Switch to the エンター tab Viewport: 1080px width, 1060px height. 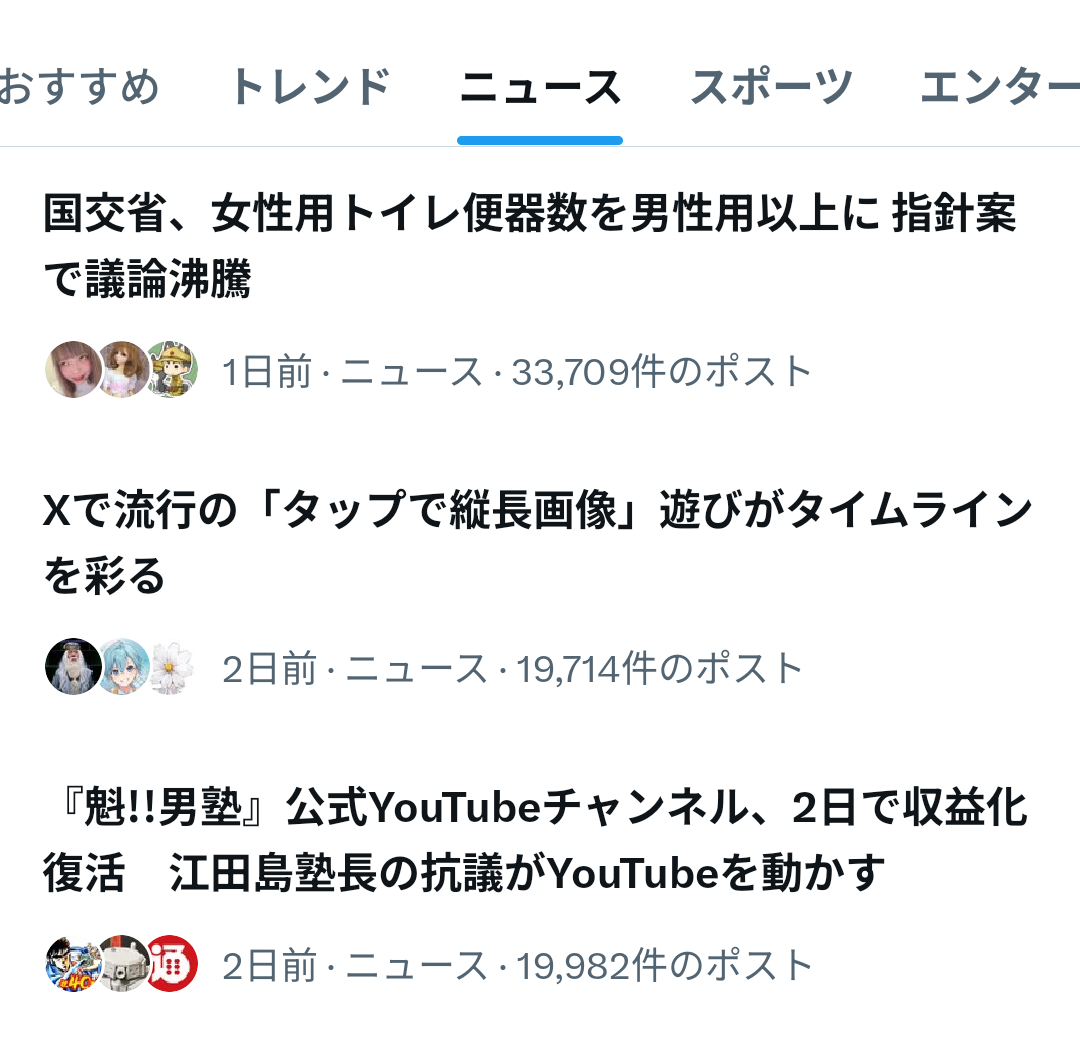click(x=1000, y=88)
